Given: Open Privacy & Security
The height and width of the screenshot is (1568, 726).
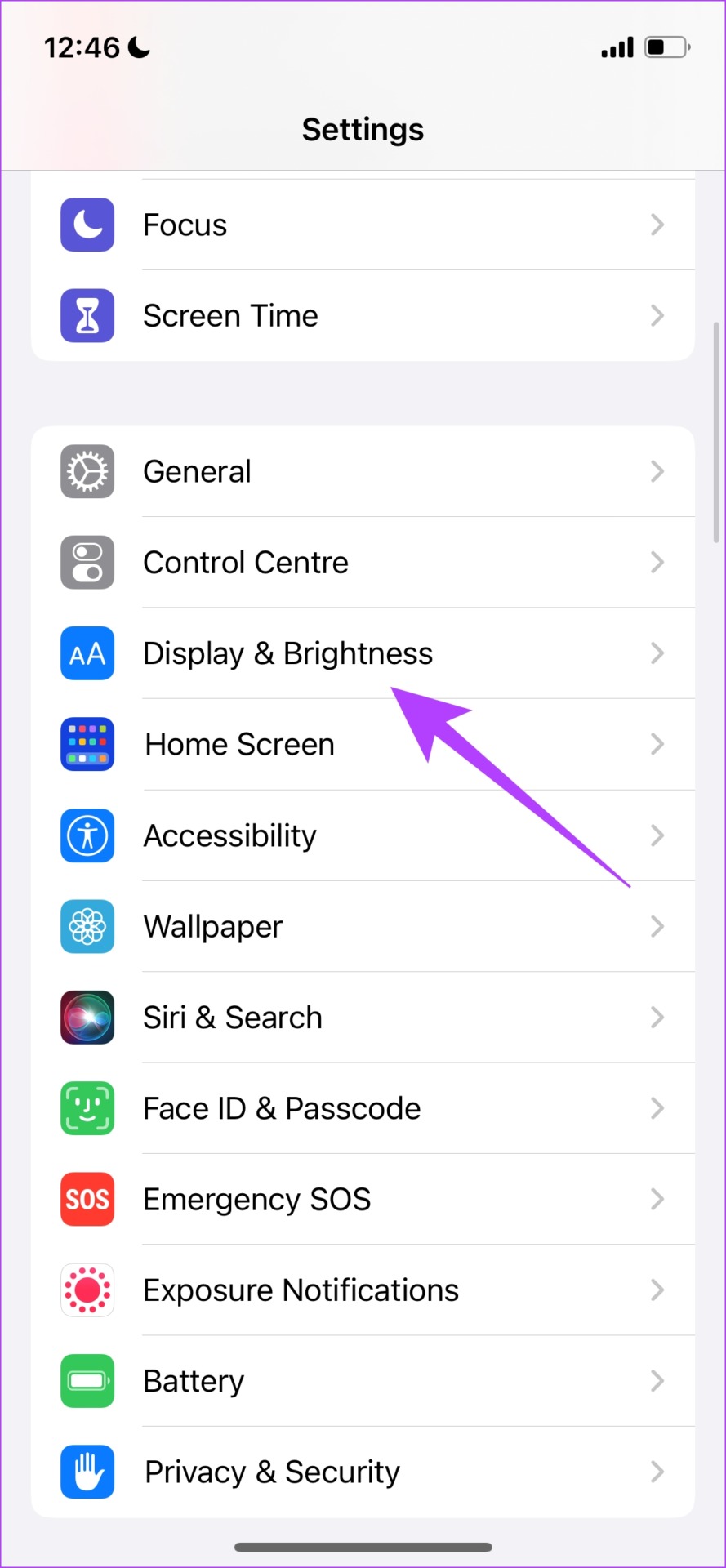Looking at the screenshot, I should (363, 1472).
